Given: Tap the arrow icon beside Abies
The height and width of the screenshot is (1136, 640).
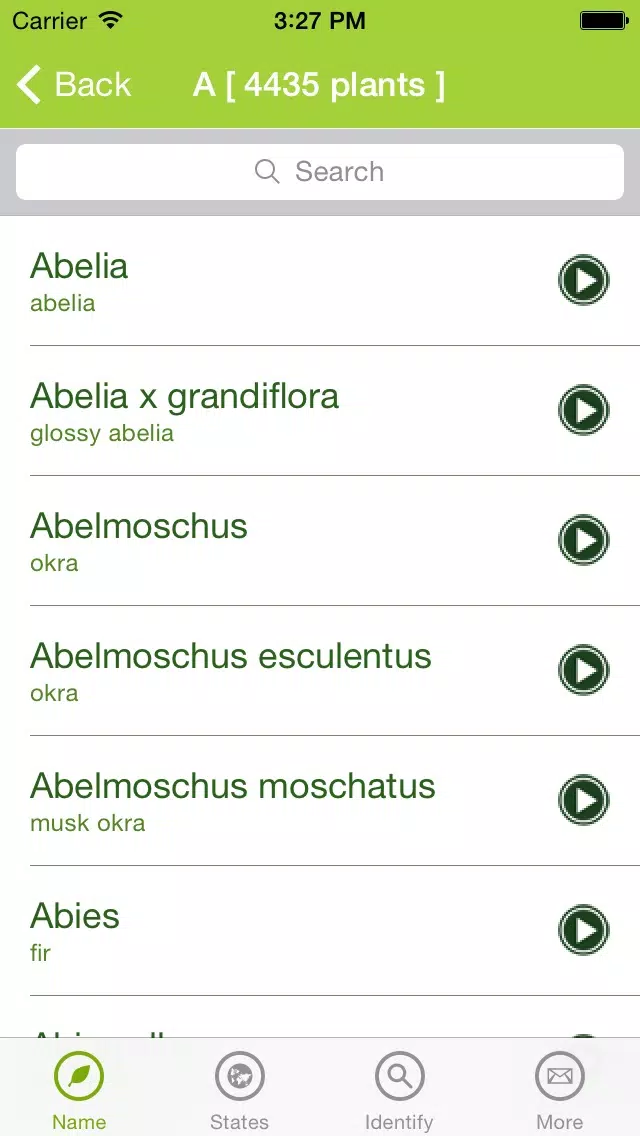Looking at the screenshot, I should 583,930.
